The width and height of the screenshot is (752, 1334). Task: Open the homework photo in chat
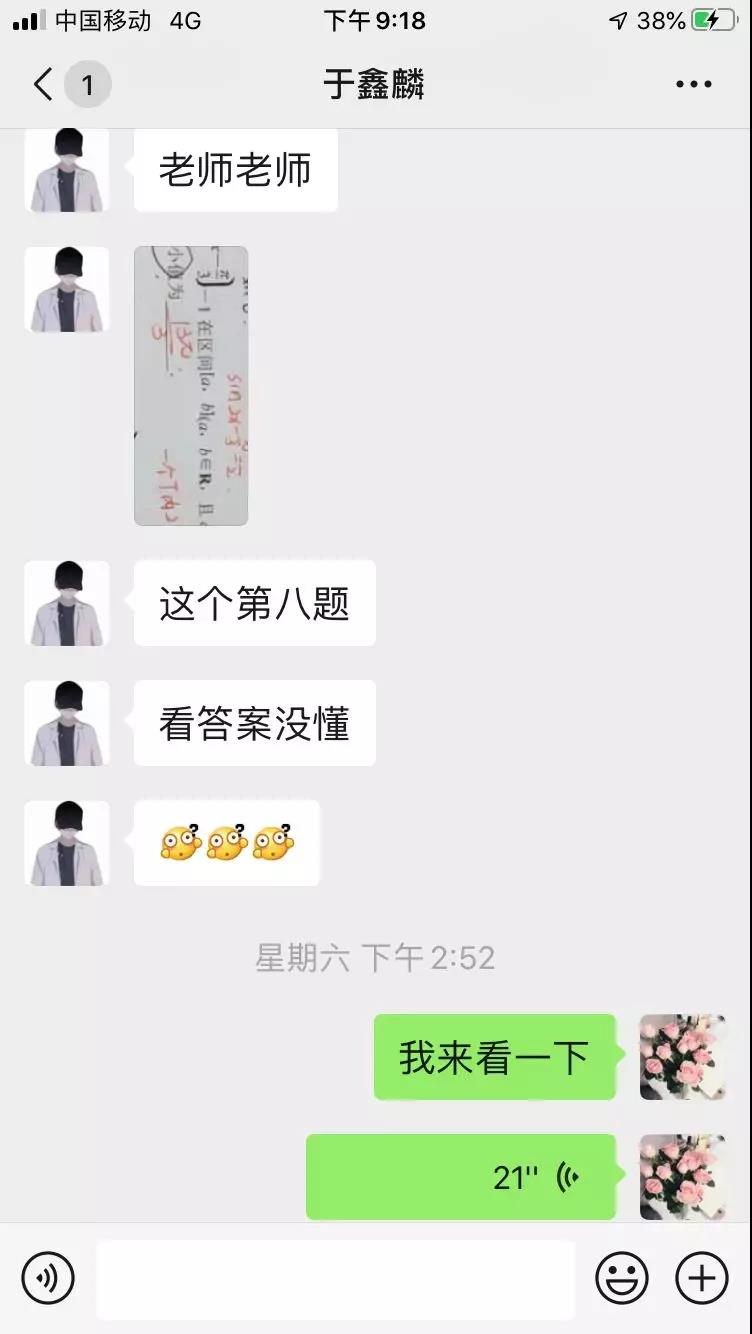[191, 386]
